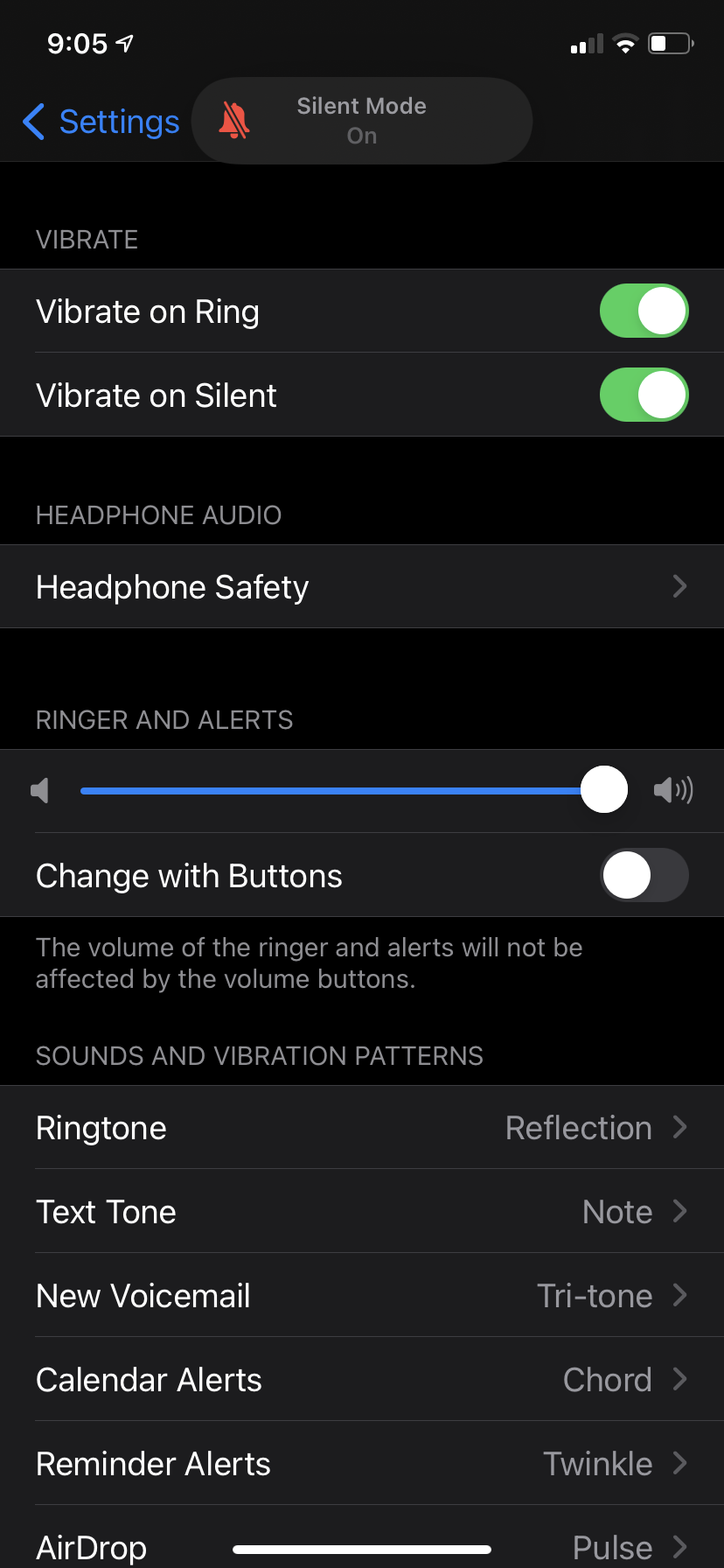Open Headphone Safety settings
This screenshot has height=1568, width=724.
(x=362, y=587)
